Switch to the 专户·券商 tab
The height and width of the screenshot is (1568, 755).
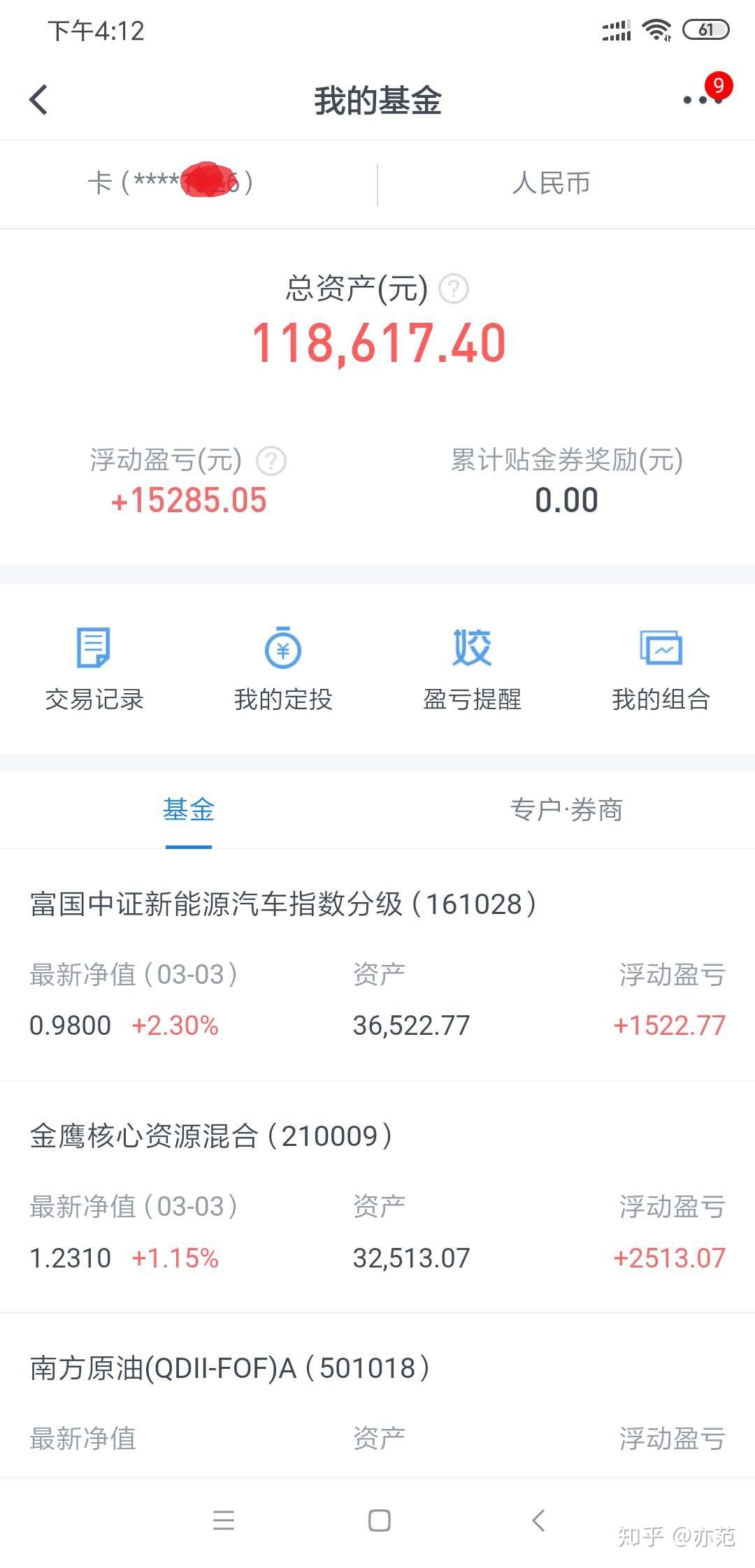pyautogui.click(x=566, y=811)
